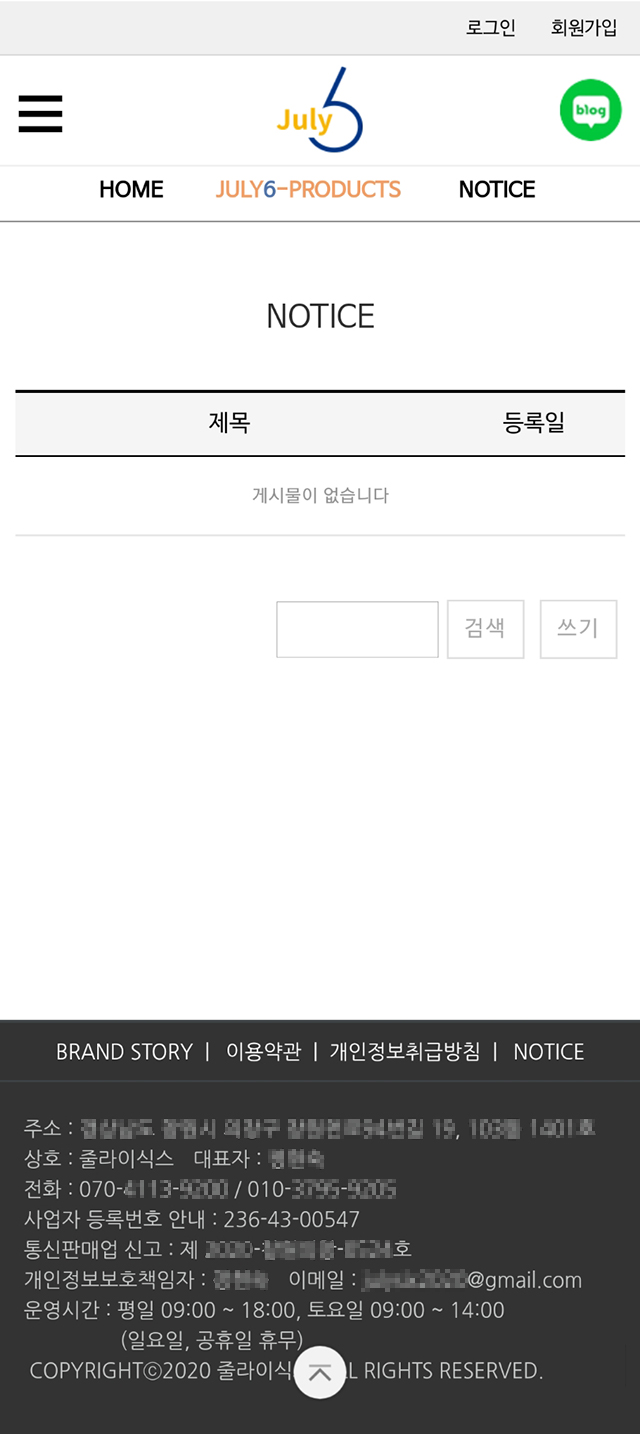This screenshot has height=1434, width=640.
Task: Open 회원가입 sign-up page
Action: coord(584,28)
